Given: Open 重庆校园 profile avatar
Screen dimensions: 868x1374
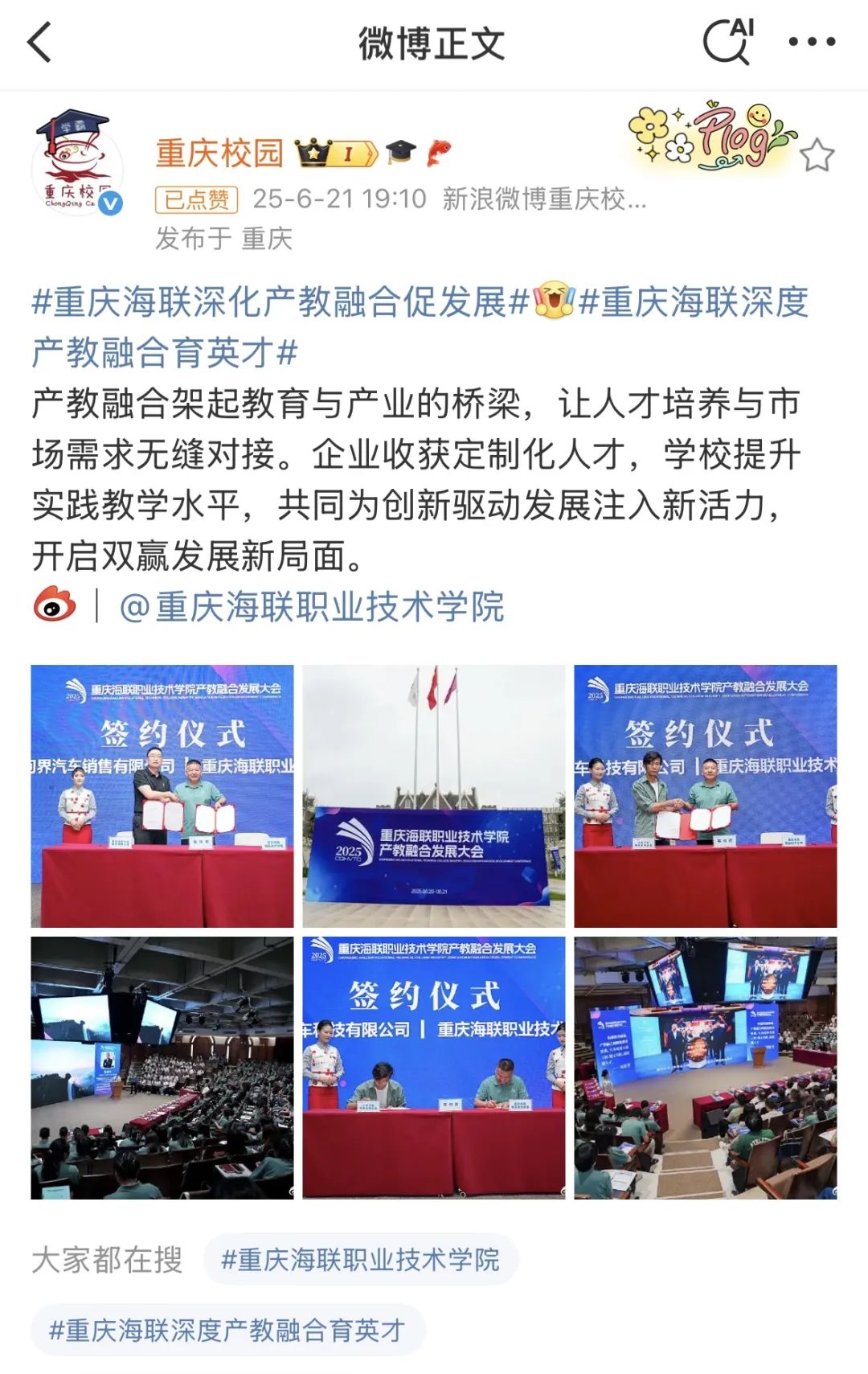Looking at the screenshot, I should click(78, 164).
